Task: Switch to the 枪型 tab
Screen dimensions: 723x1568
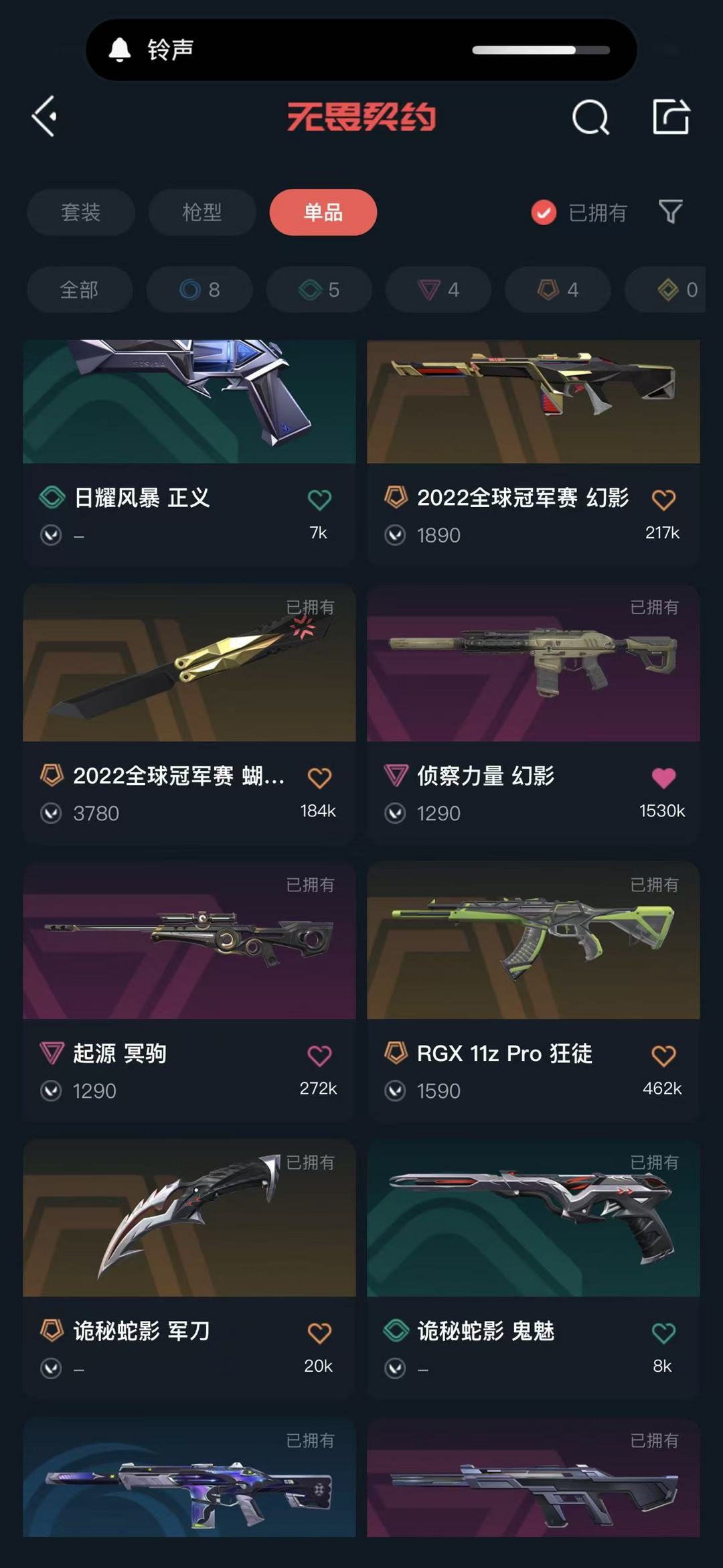Action: [x=202, y=212]
